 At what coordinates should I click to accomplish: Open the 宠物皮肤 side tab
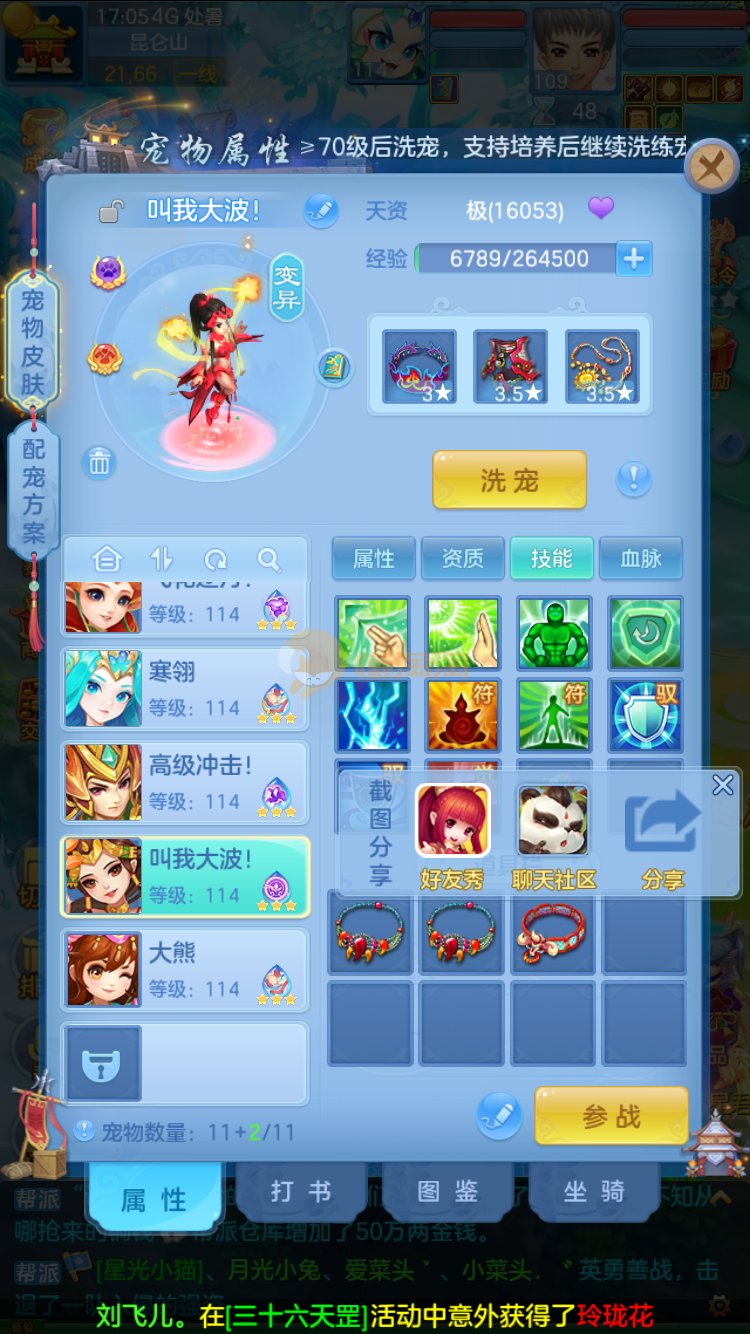click(x=33, y=341)
